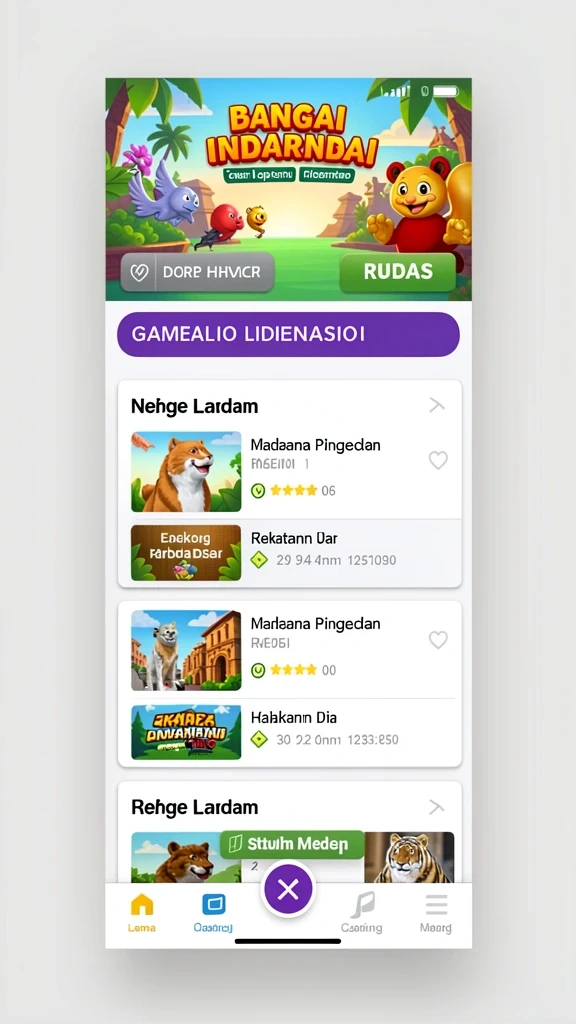The height and width of the screenshot is (1024, 576).
Task: Switch to the Oaarrej tab
Action: click(x=214, y=912)
